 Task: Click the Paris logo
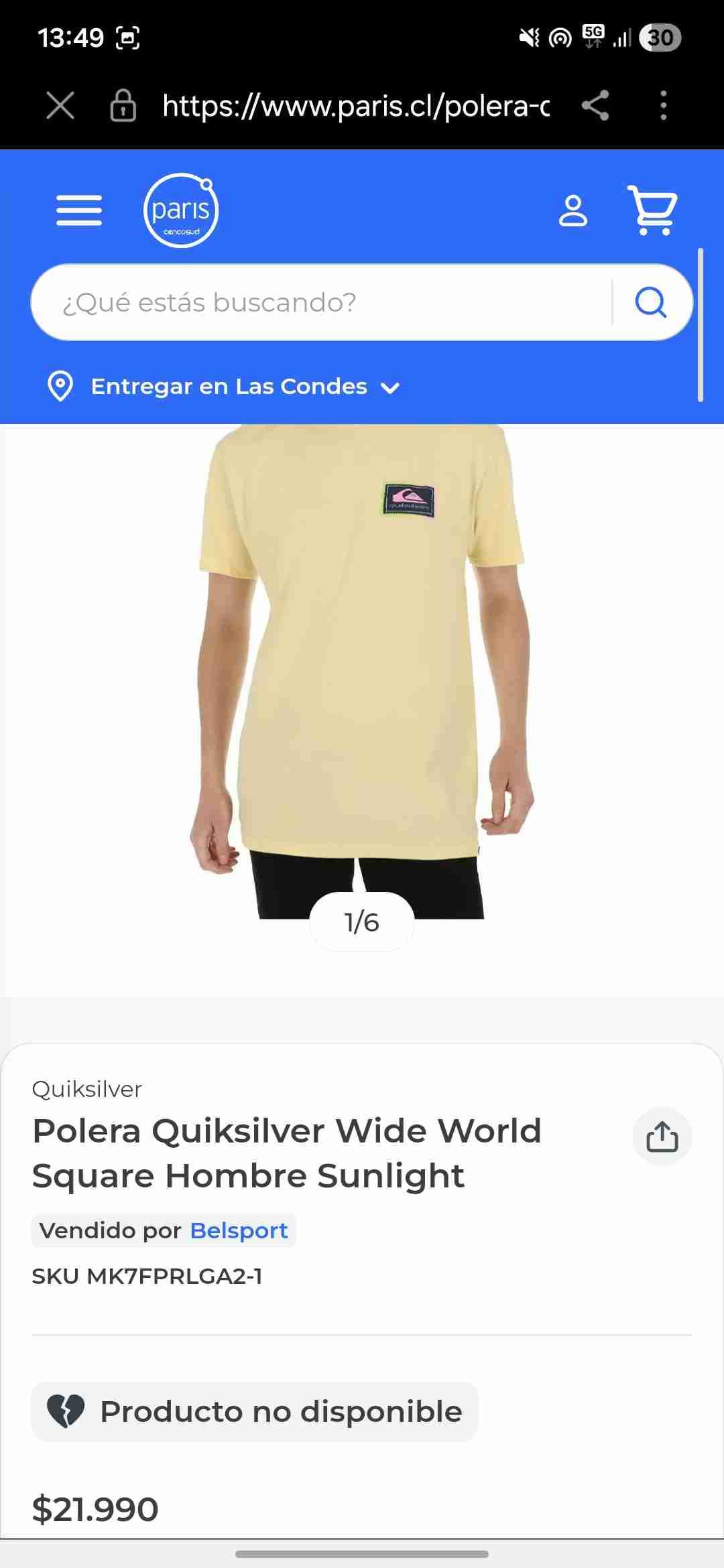(x=181, y=210)
